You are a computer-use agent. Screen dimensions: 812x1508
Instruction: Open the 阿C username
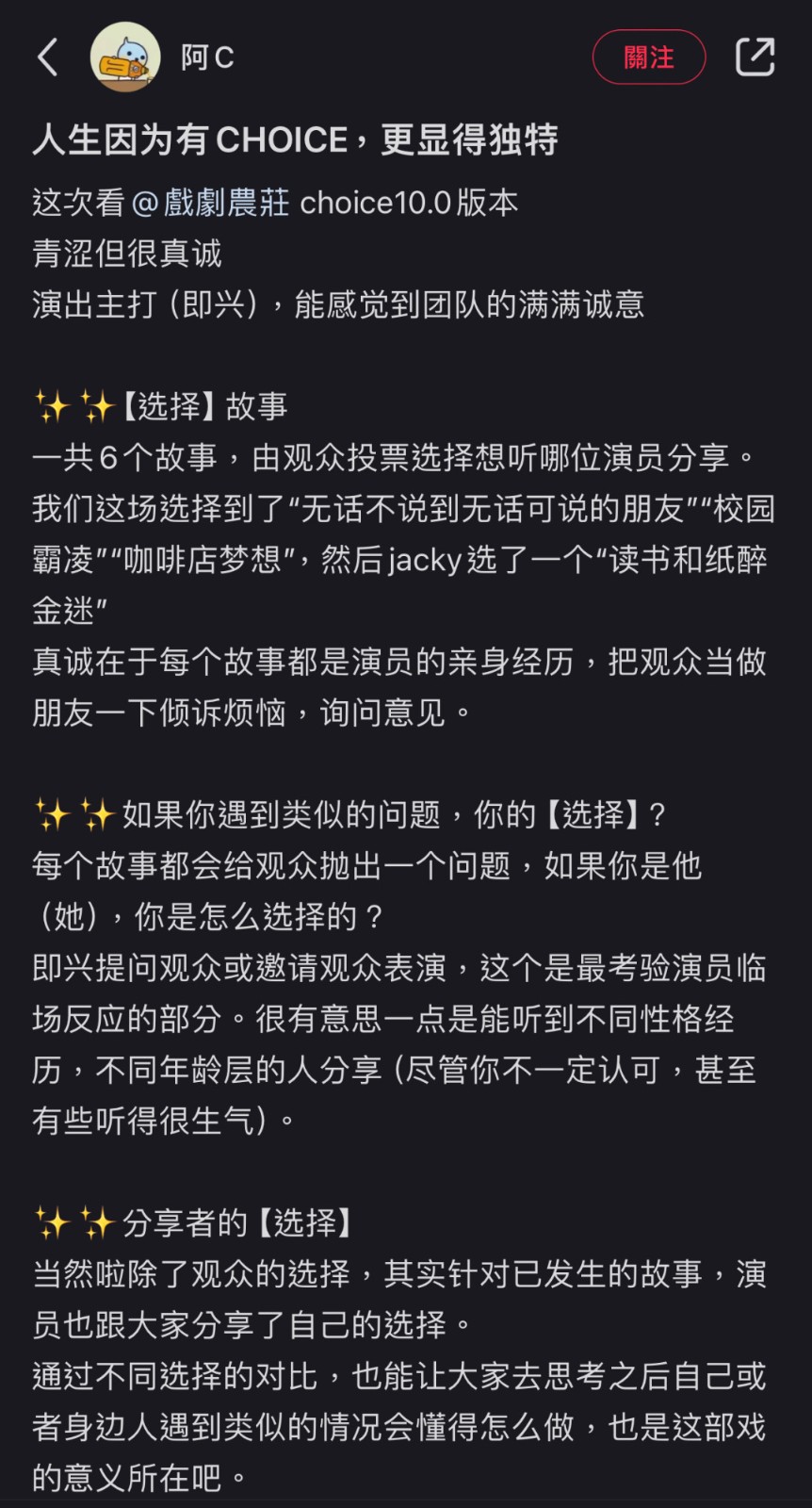tap(207, 58)
